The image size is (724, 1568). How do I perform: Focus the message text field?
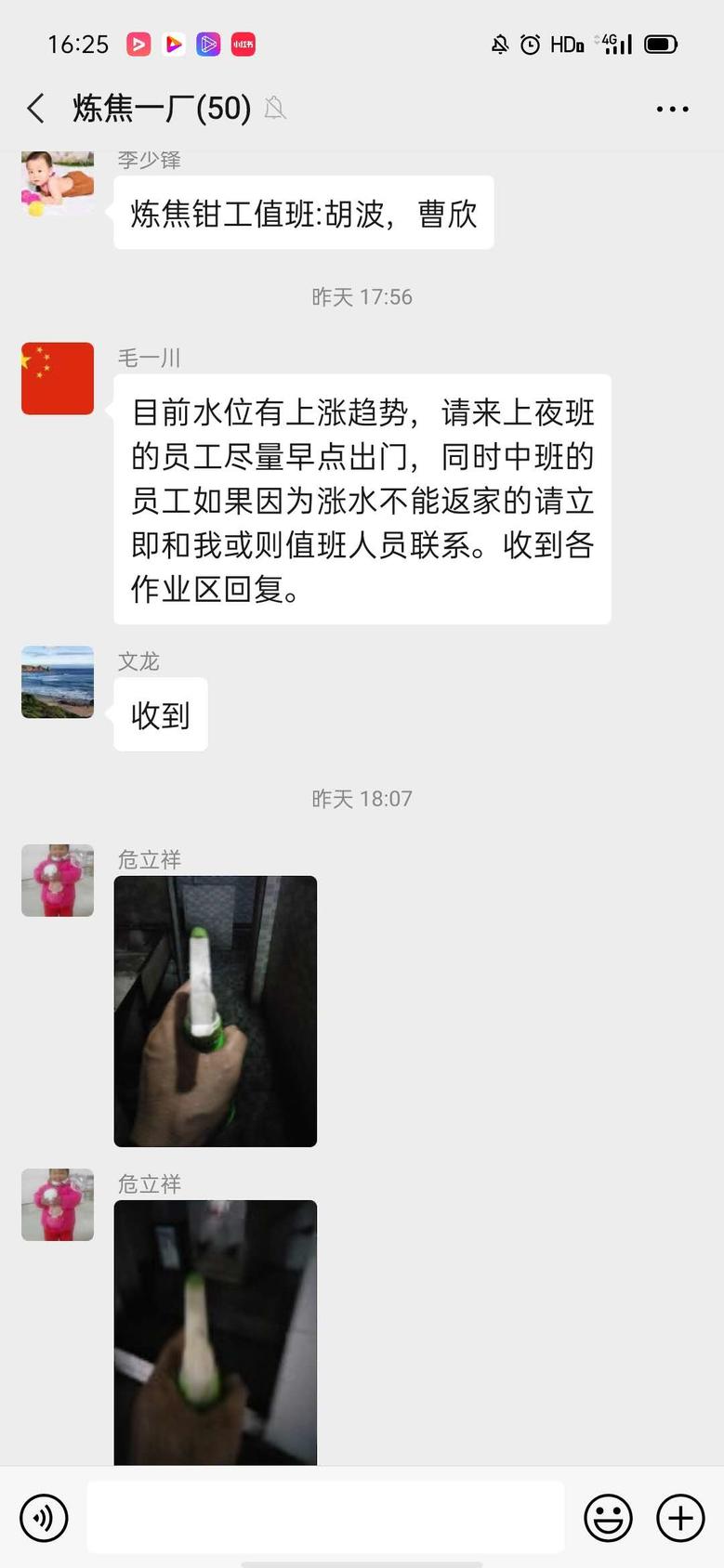(325, 1518)
